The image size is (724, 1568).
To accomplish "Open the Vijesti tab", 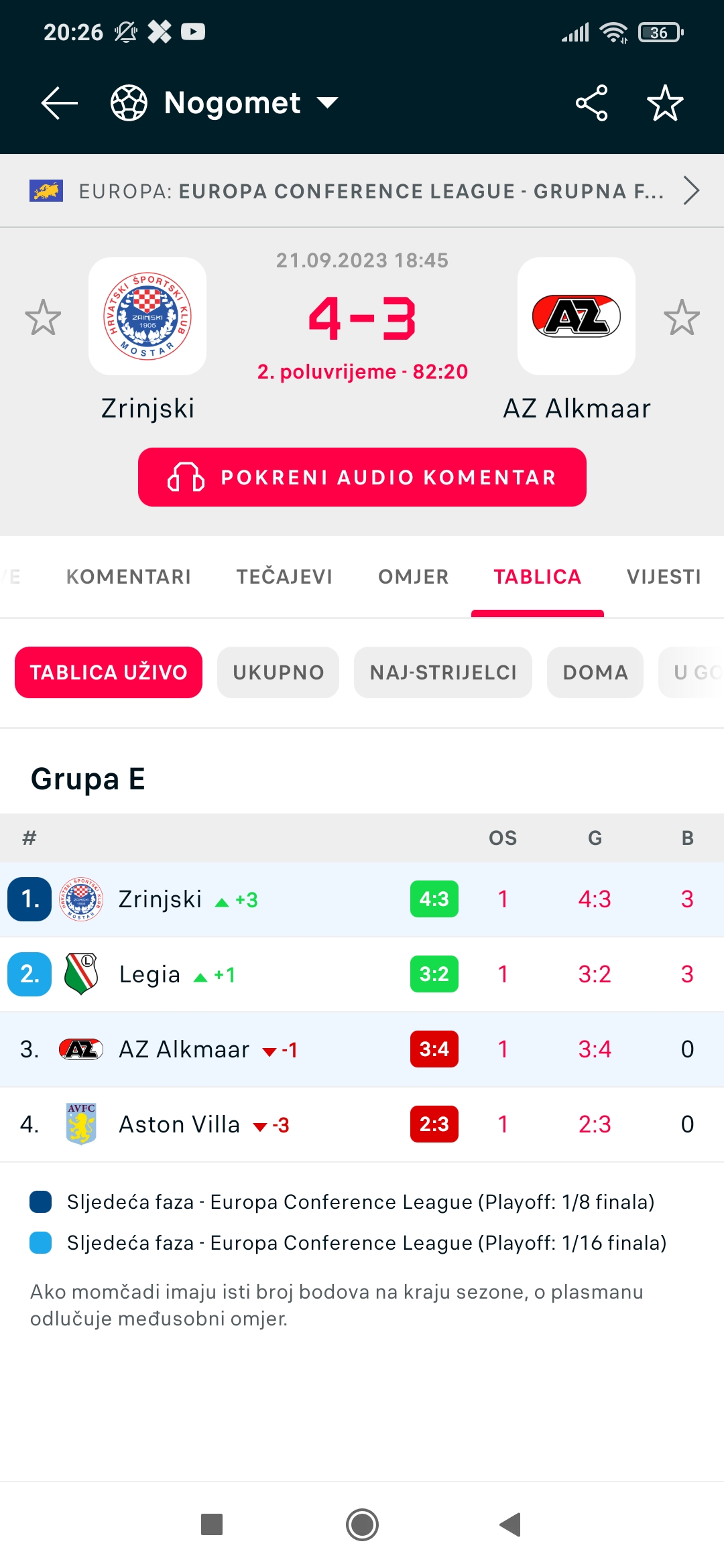I will click(x=664, y=577).
